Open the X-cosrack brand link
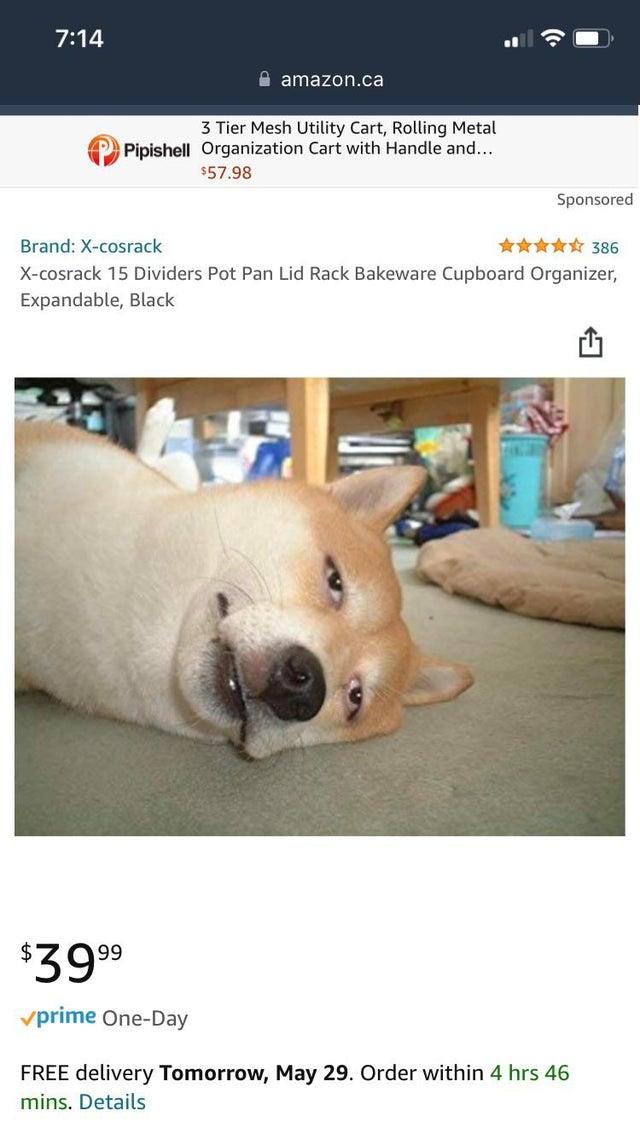Image resolution: width=640 pixels, height=1122 pixels. (x=91, y=246)
